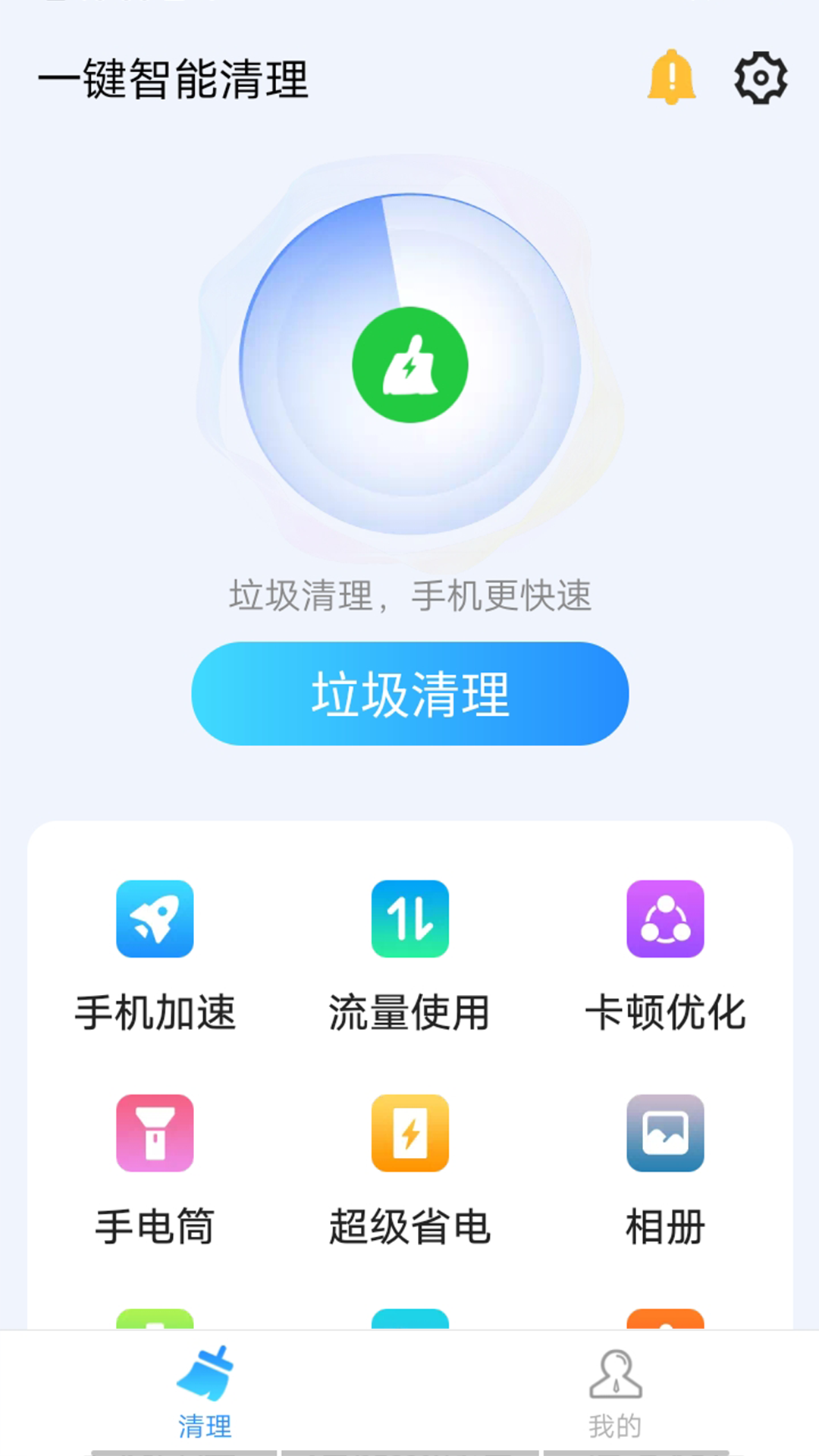Tap the green cleaning icon in the circle
The width and height of the screenshot is (819, 1456).
click(x=409, y=364)
